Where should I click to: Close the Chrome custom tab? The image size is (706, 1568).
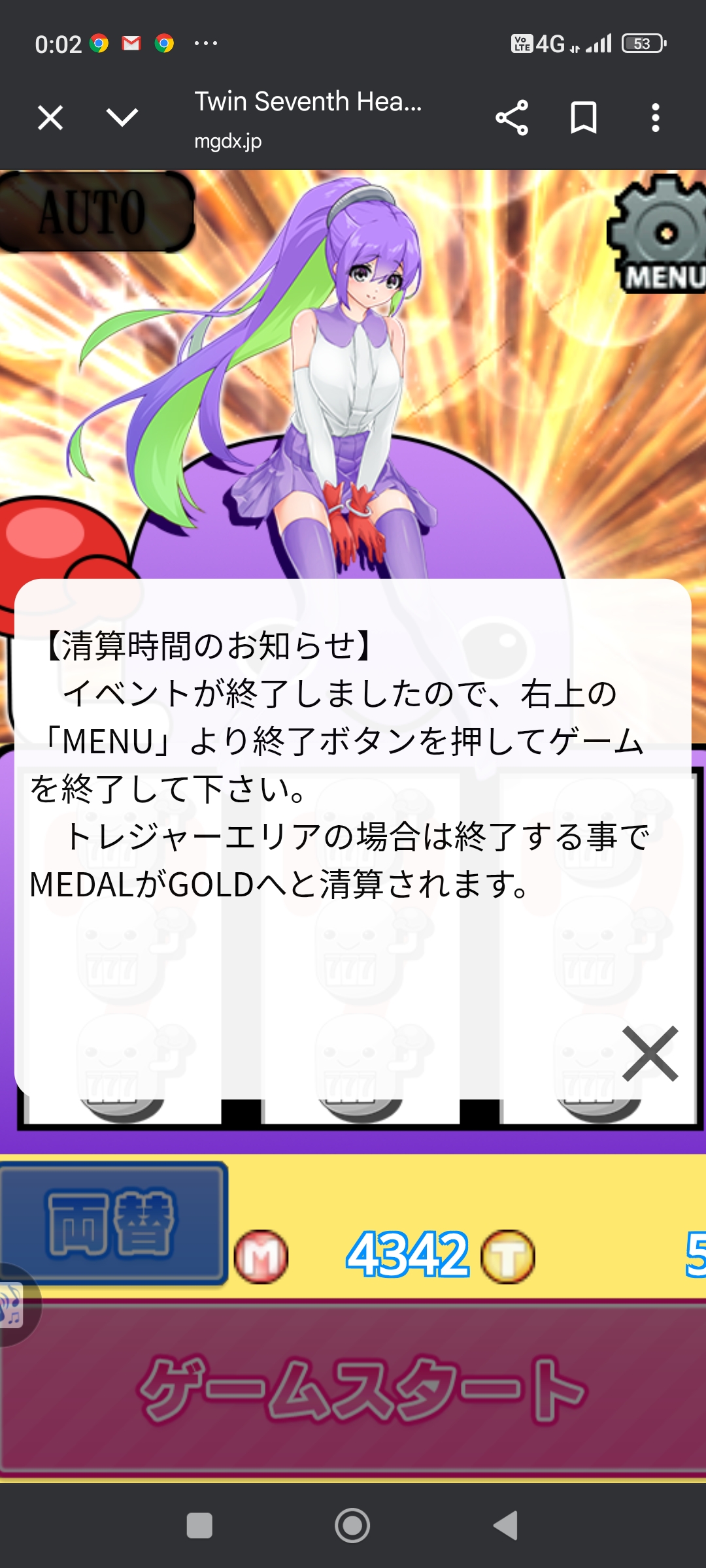point(50,118)
